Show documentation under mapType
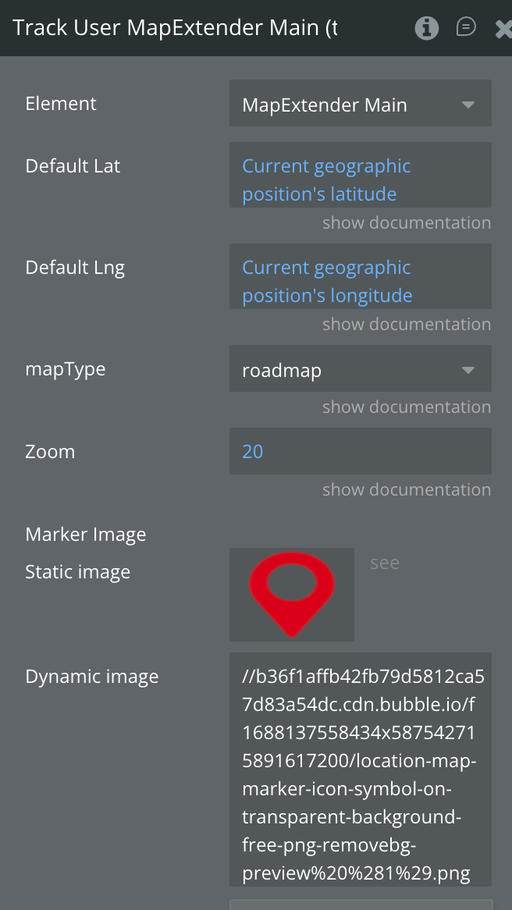The height and width of the screenshot is (910, 512). tap(406, 407)
